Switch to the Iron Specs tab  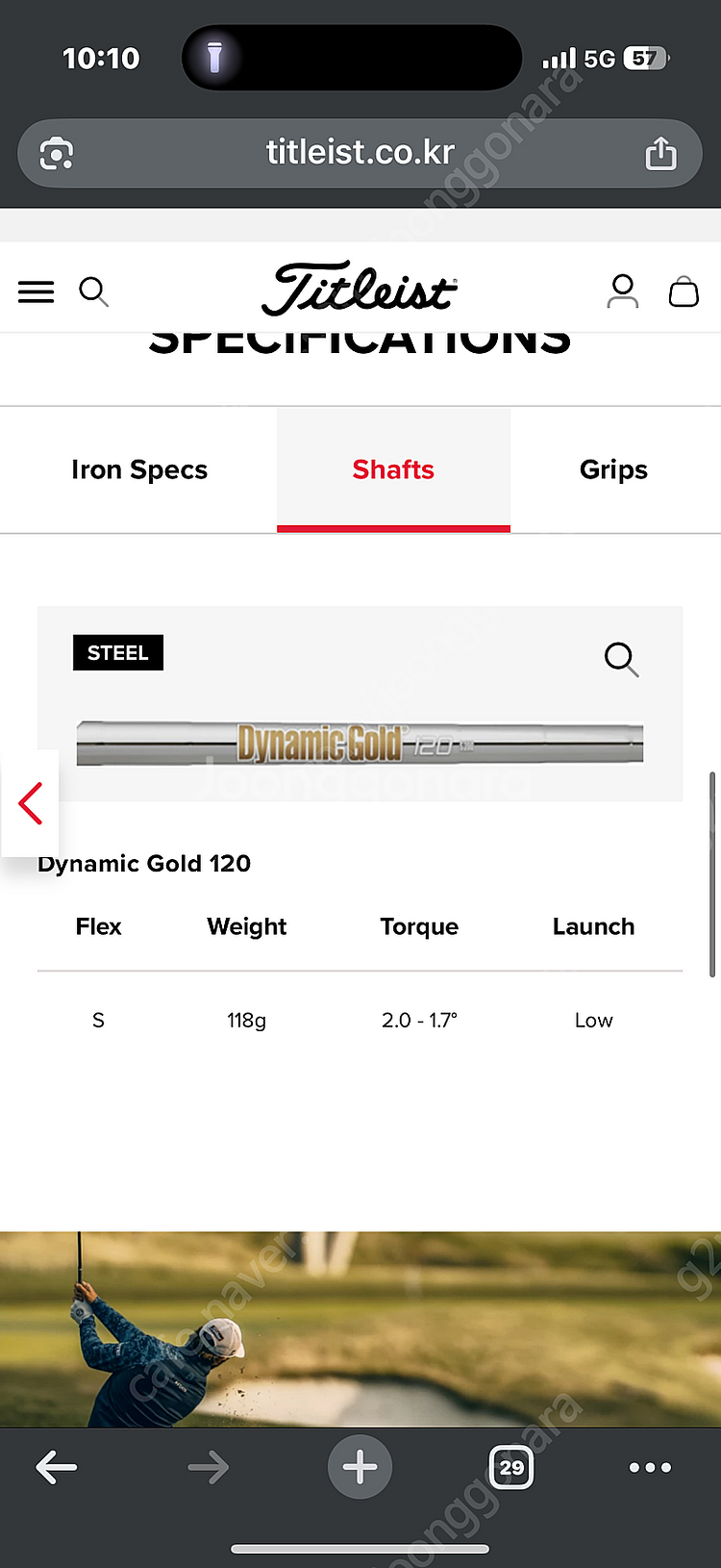139,469
